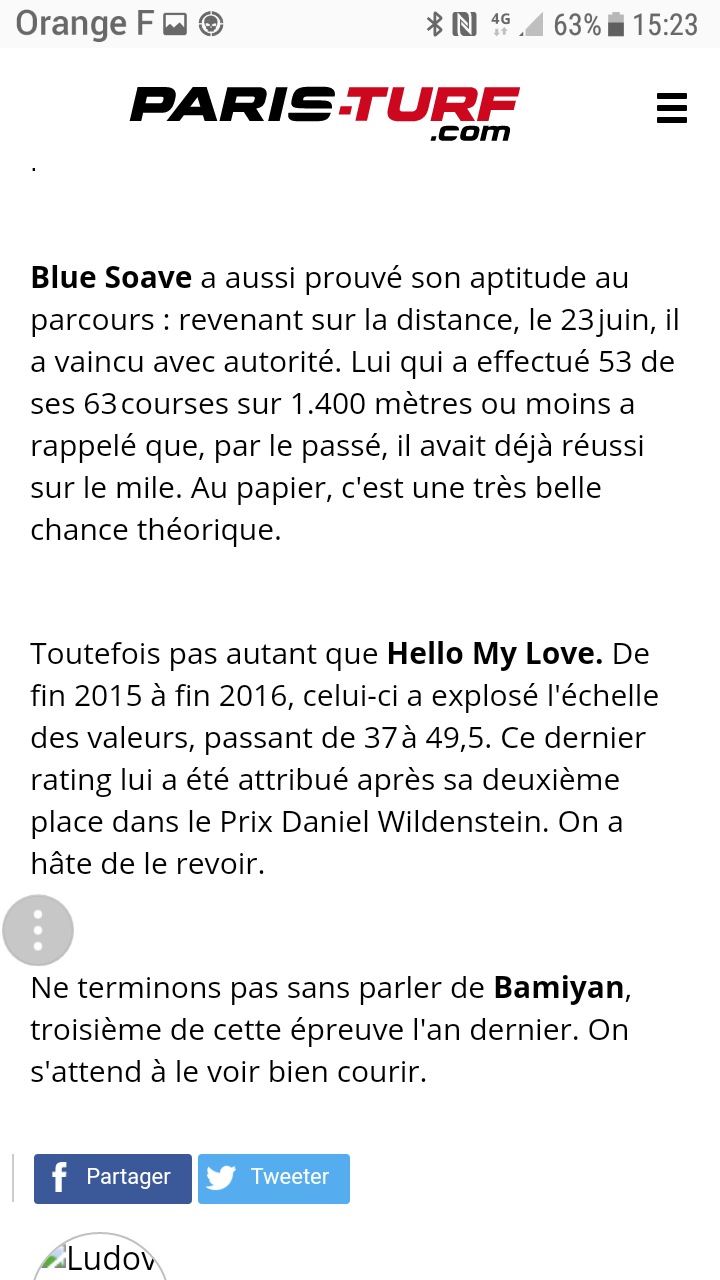Open the floating three-dot bubble
Image resolution: width=720 pixels, height=1280 pixels.
(x=38, y=931)
